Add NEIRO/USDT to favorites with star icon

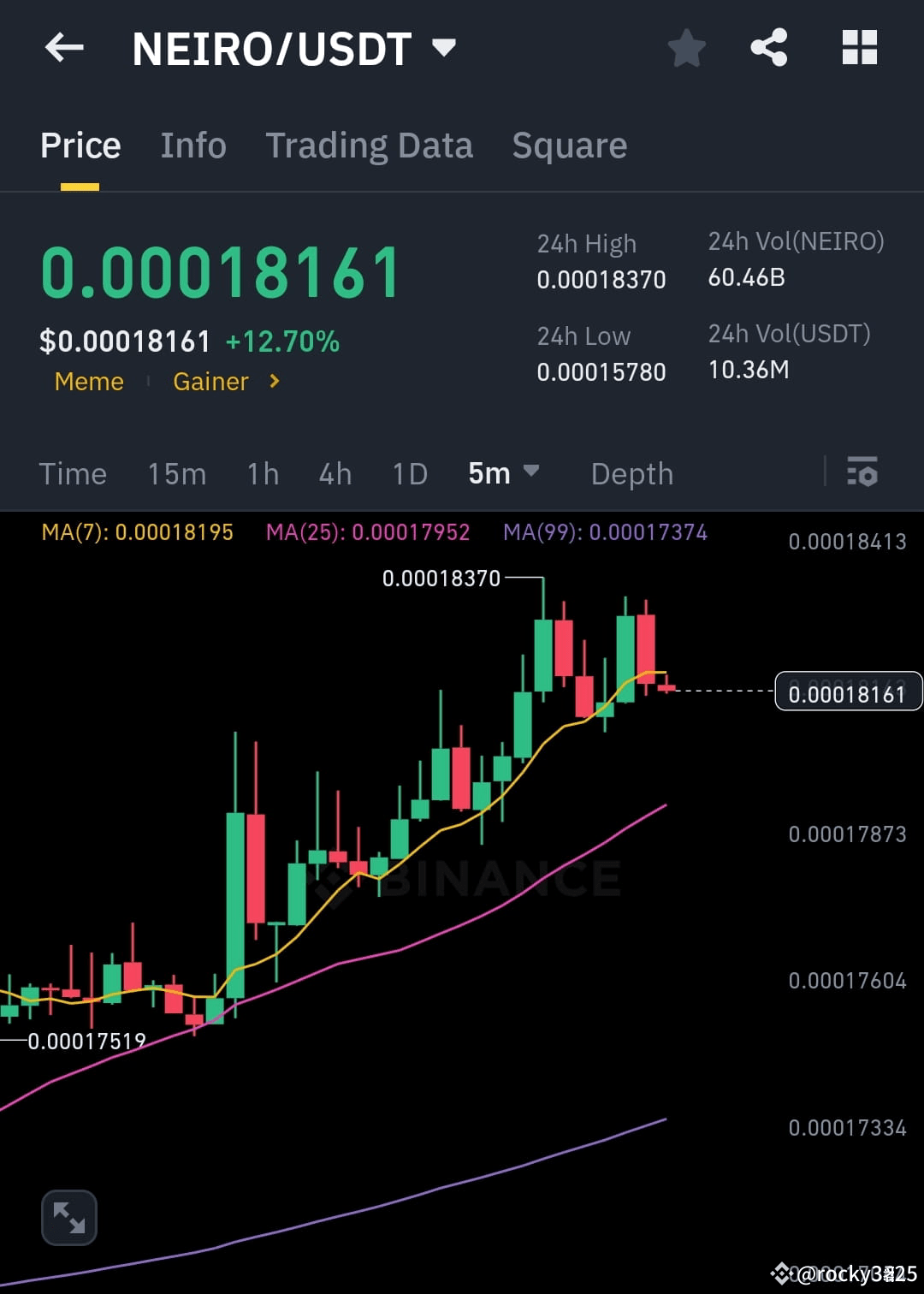tap(687, 49)
